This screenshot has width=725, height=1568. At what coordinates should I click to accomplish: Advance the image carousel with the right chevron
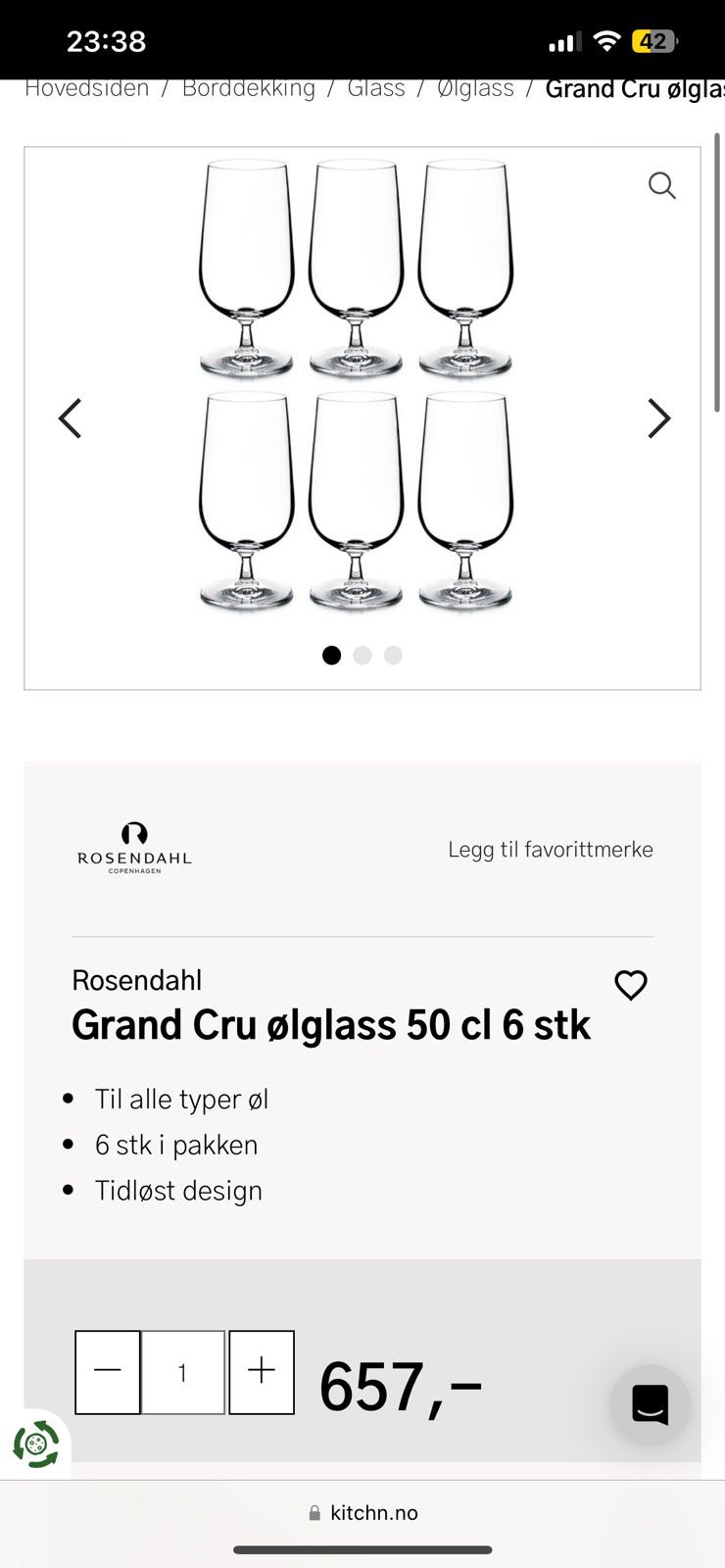658,418
